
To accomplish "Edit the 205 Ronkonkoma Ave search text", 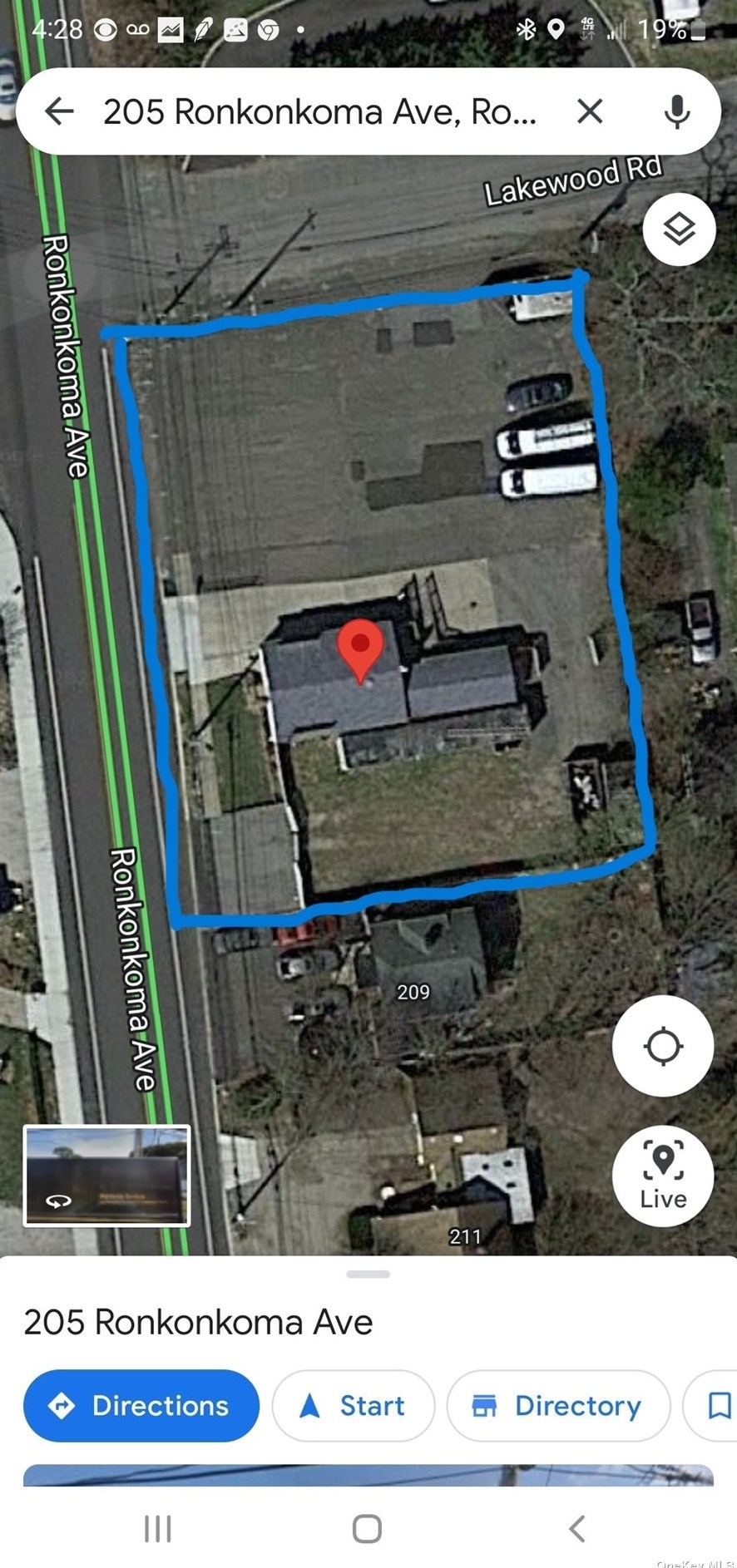I will 319,111.
